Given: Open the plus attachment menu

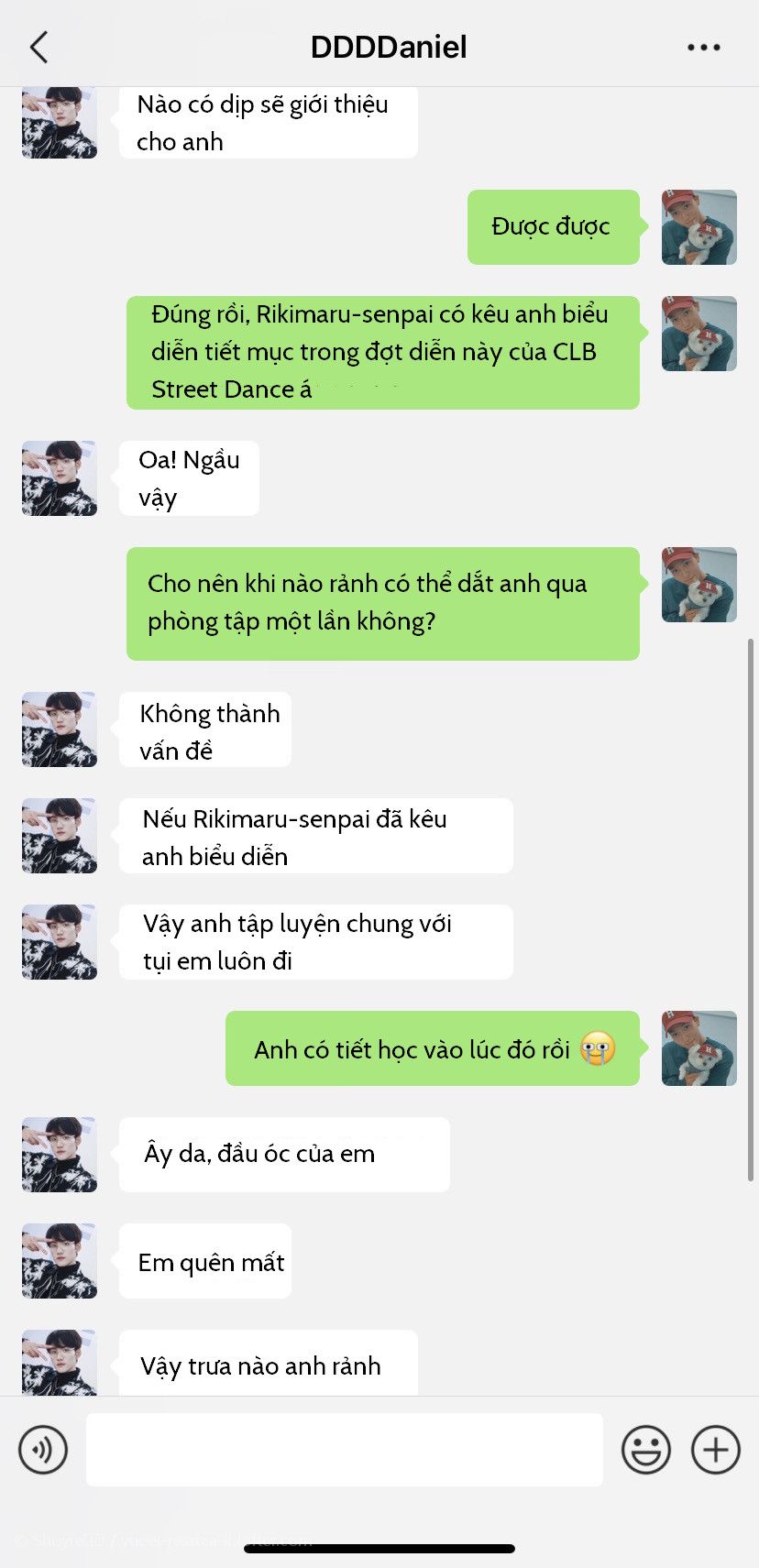Looking at the screenshot, I should click(715, 1450).
